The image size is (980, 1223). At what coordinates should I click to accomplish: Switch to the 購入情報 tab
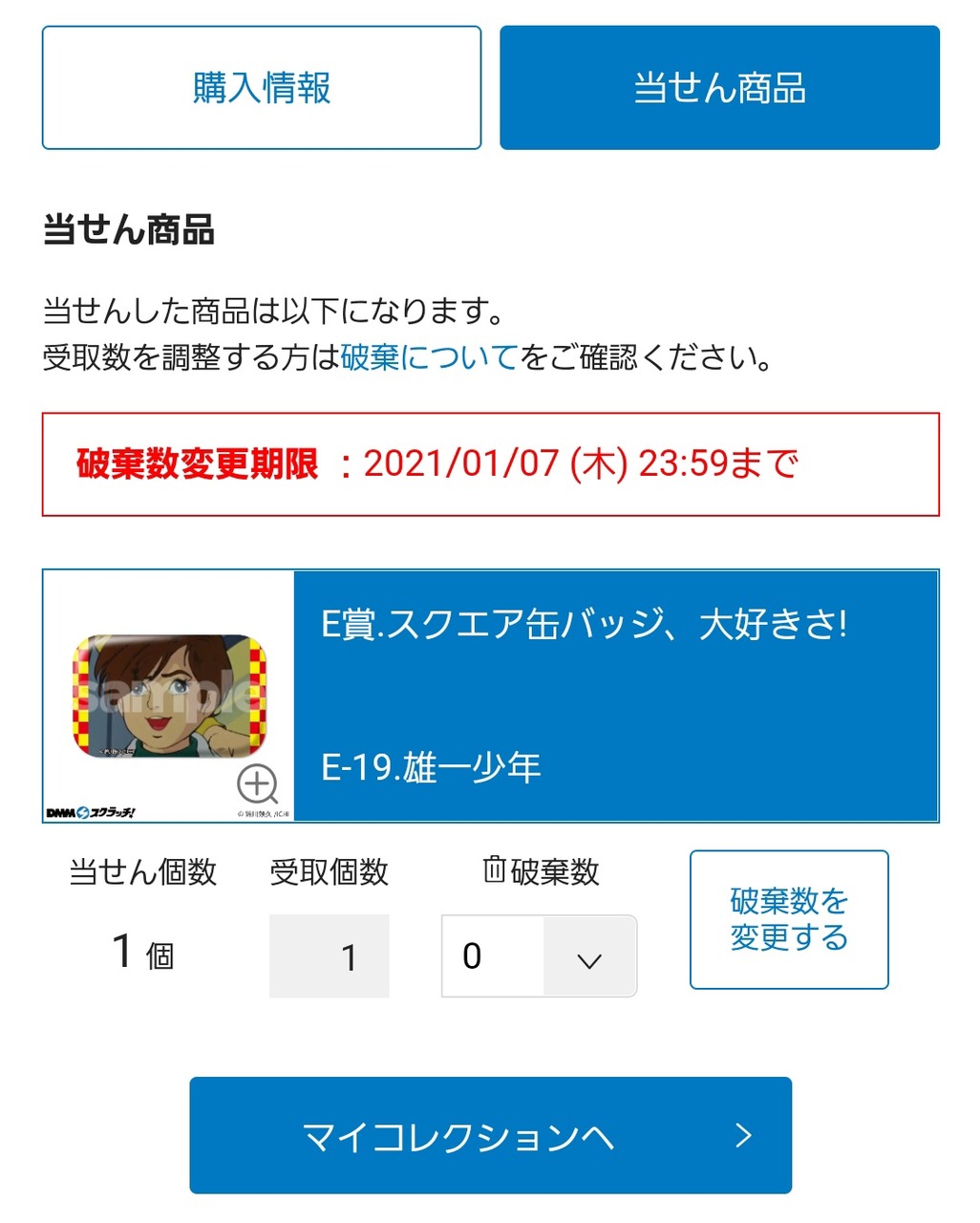(x=261, y=88)
